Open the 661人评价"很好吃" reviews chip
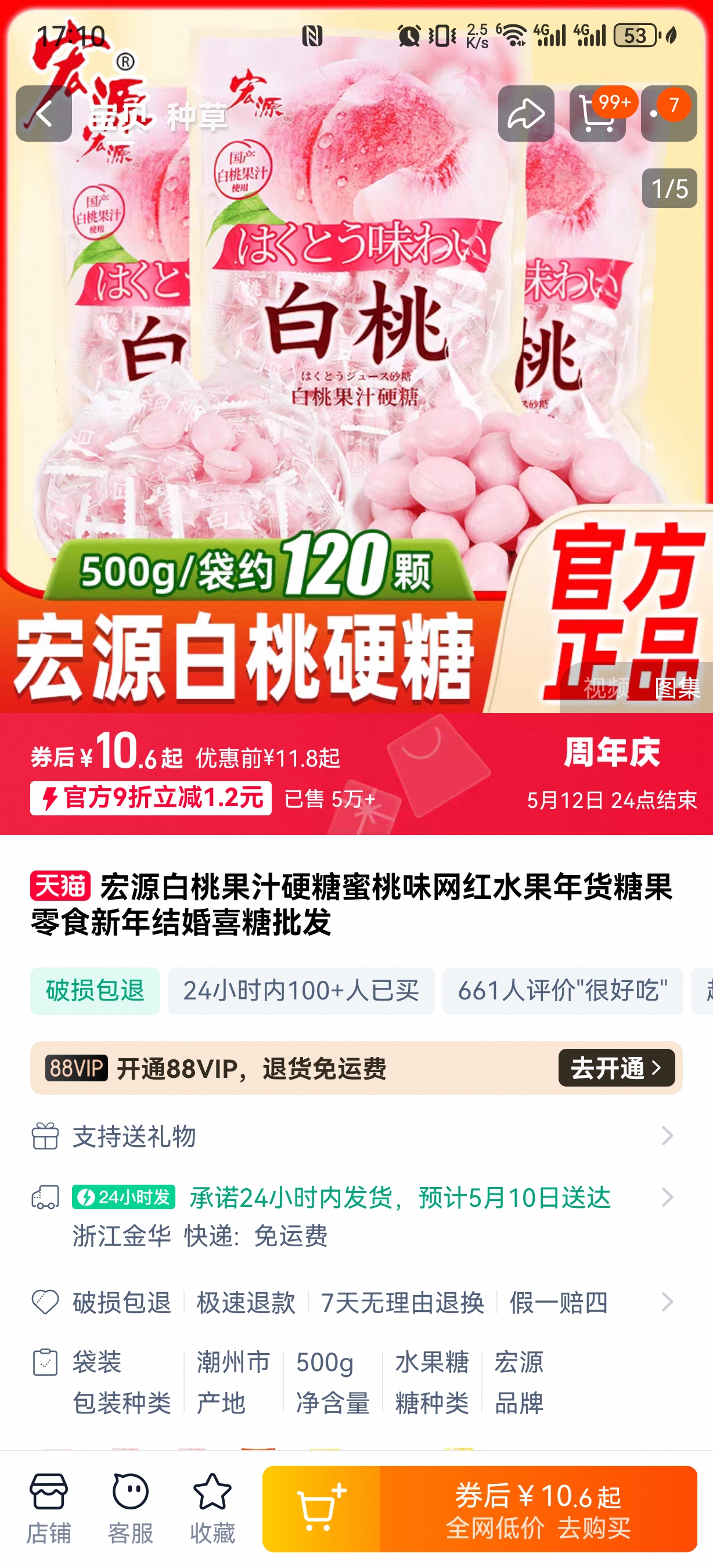 pos(562,991)
